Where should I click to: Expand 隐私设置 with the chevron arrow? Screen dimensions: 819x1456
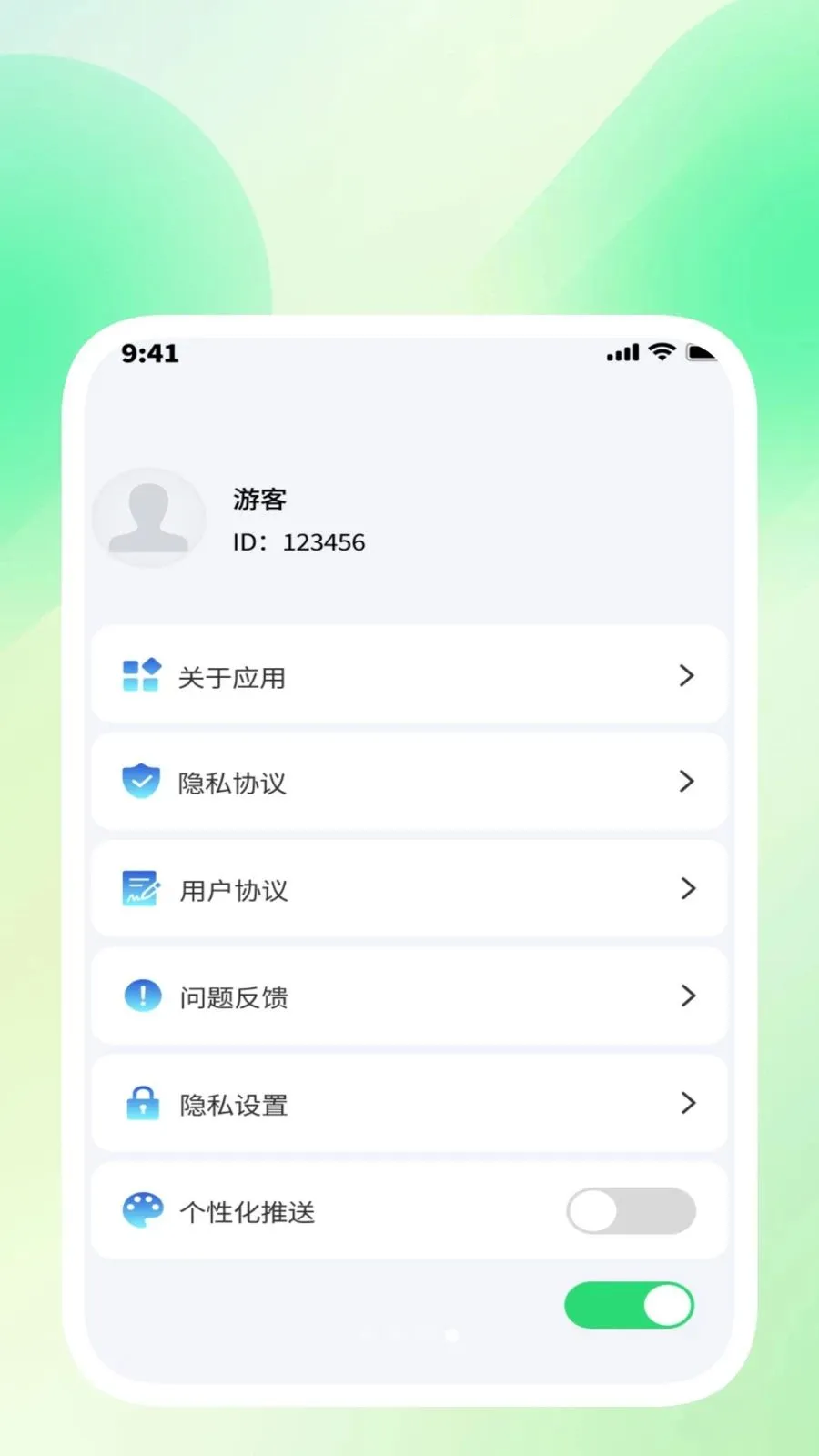pos(687,1103)
